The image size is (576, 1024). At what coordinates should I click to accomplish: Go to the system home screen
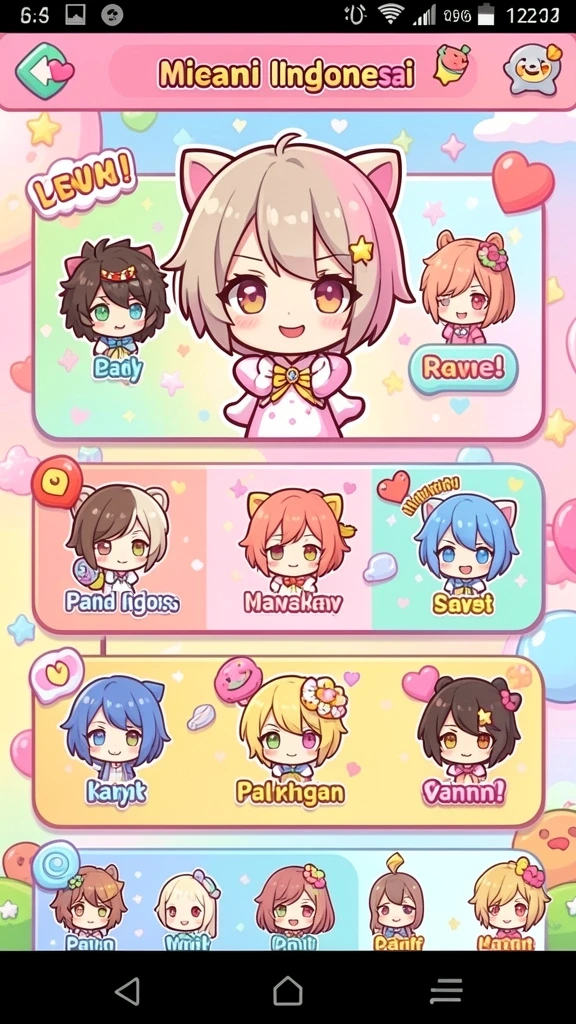click(x=288, y=991)
